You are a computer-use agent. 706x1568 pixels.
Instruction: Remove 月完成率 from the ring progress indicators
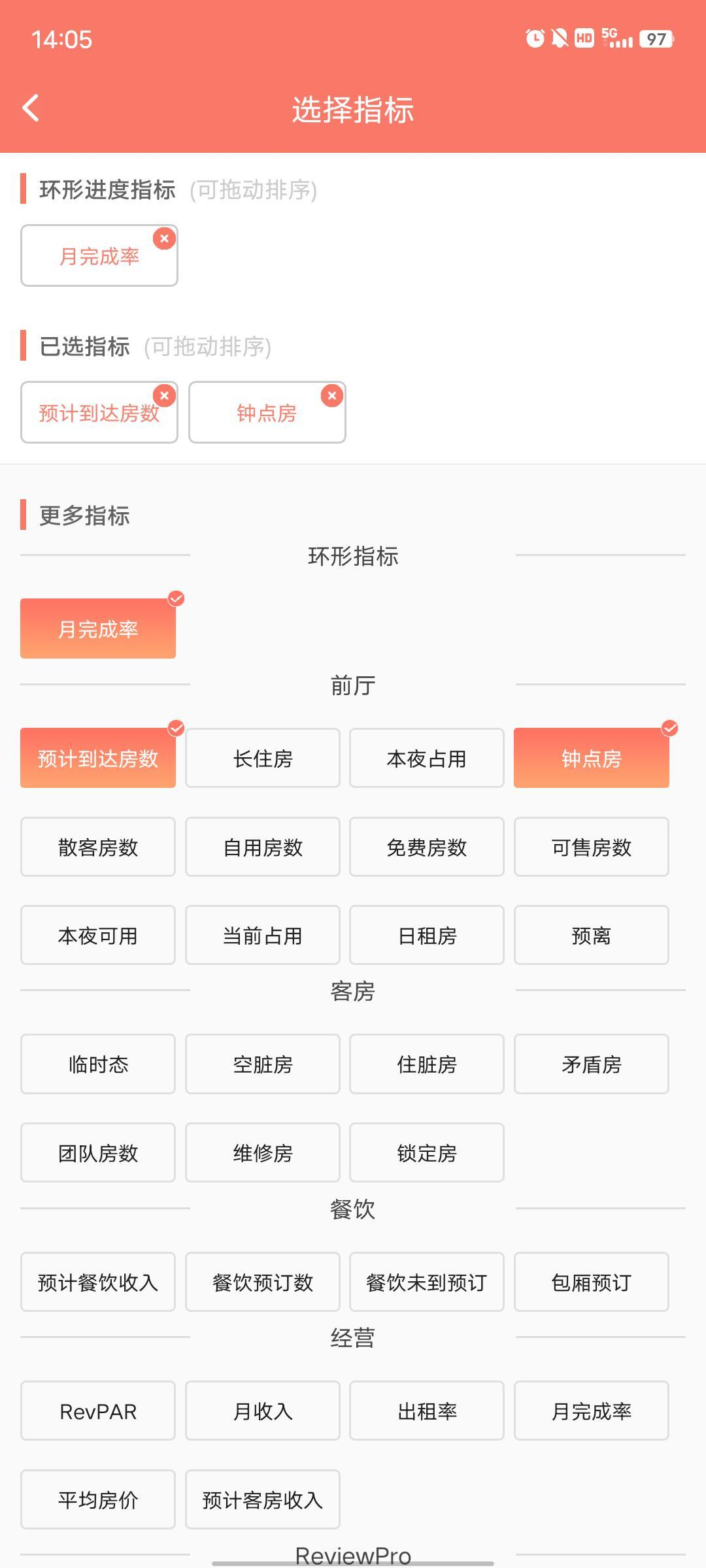pos(164,239)
